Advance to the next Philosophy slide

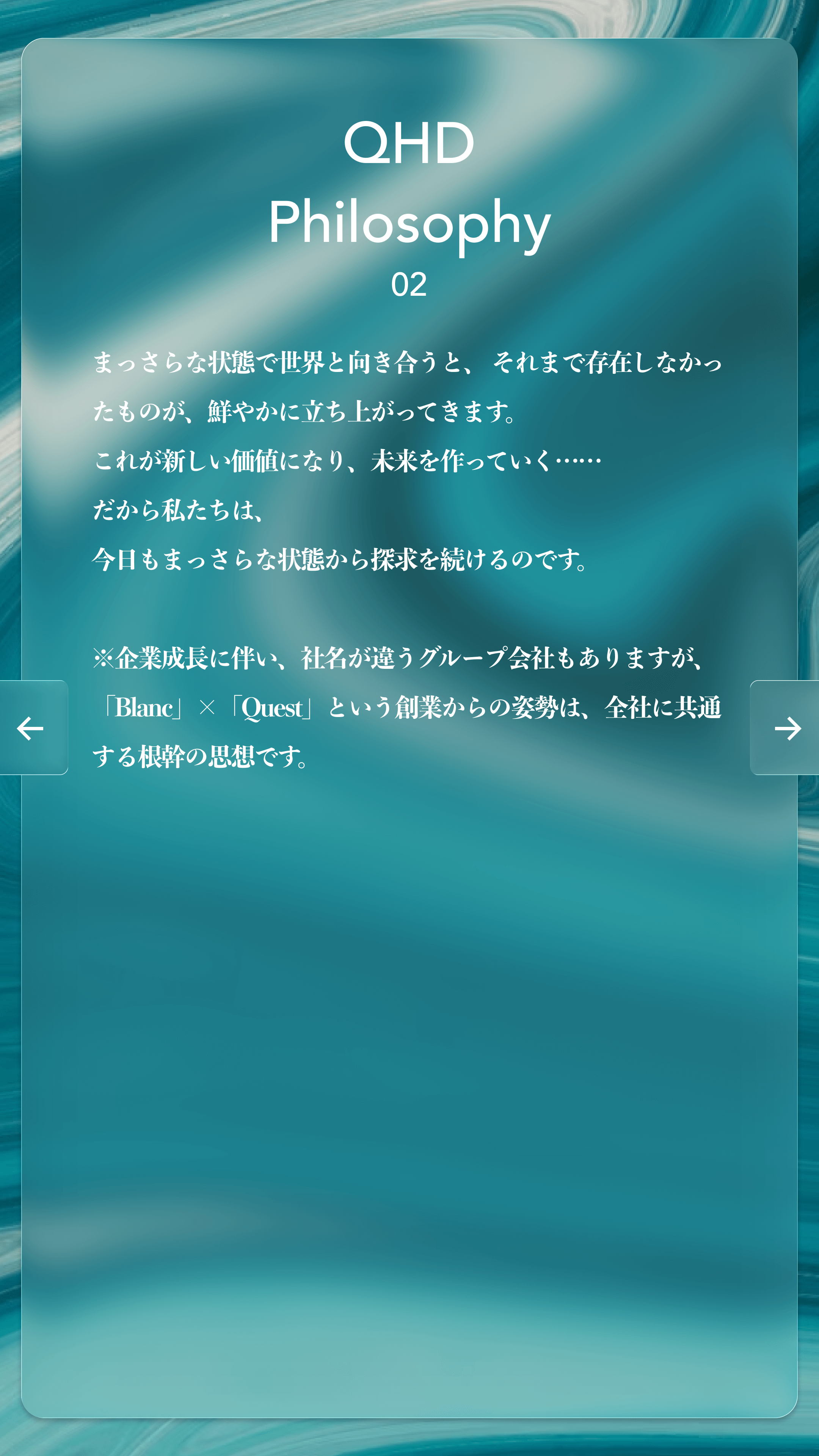coord(786,728)
